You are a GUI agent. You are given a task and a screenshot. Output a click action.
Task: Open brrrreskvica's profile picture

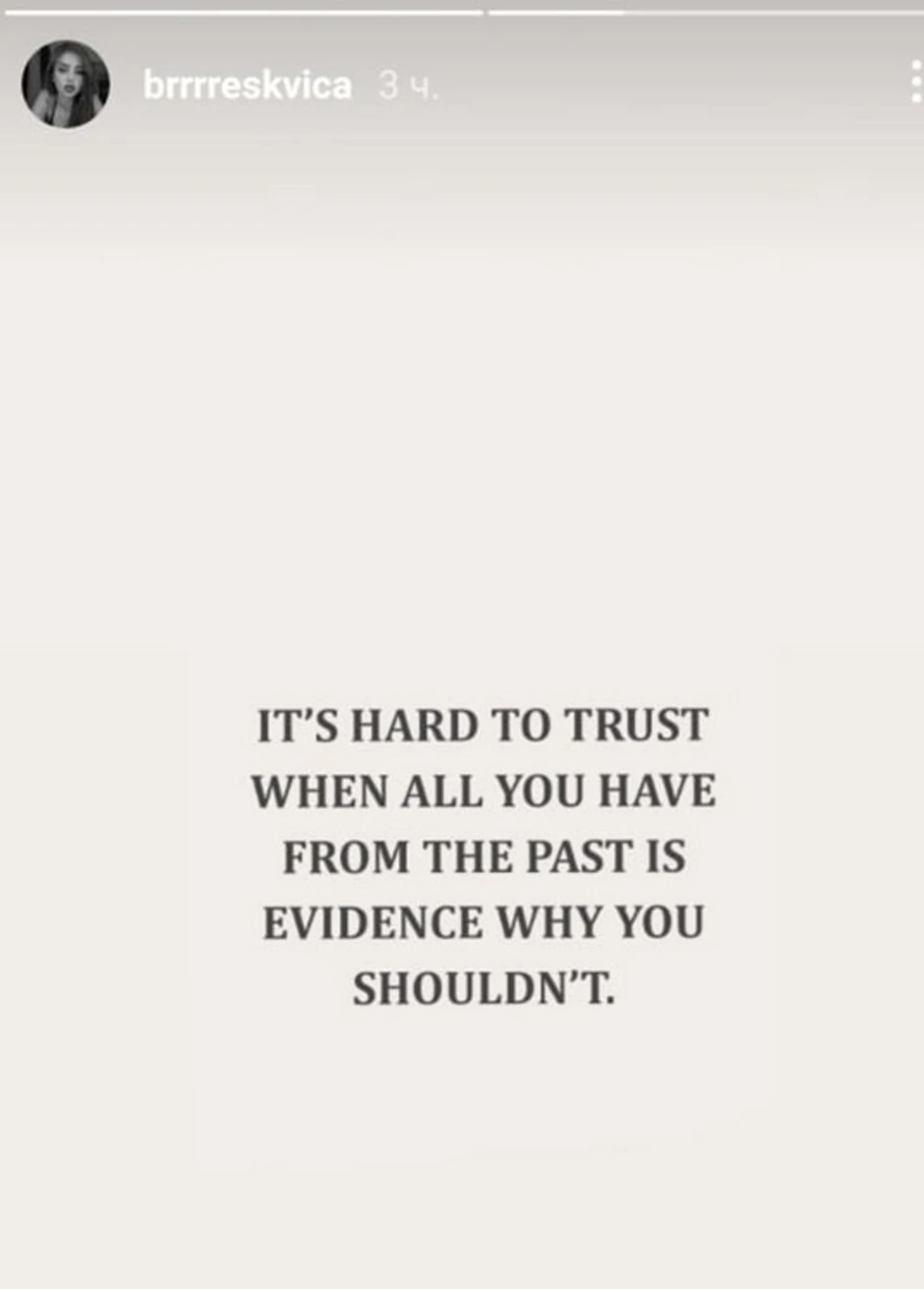point(65,85)
